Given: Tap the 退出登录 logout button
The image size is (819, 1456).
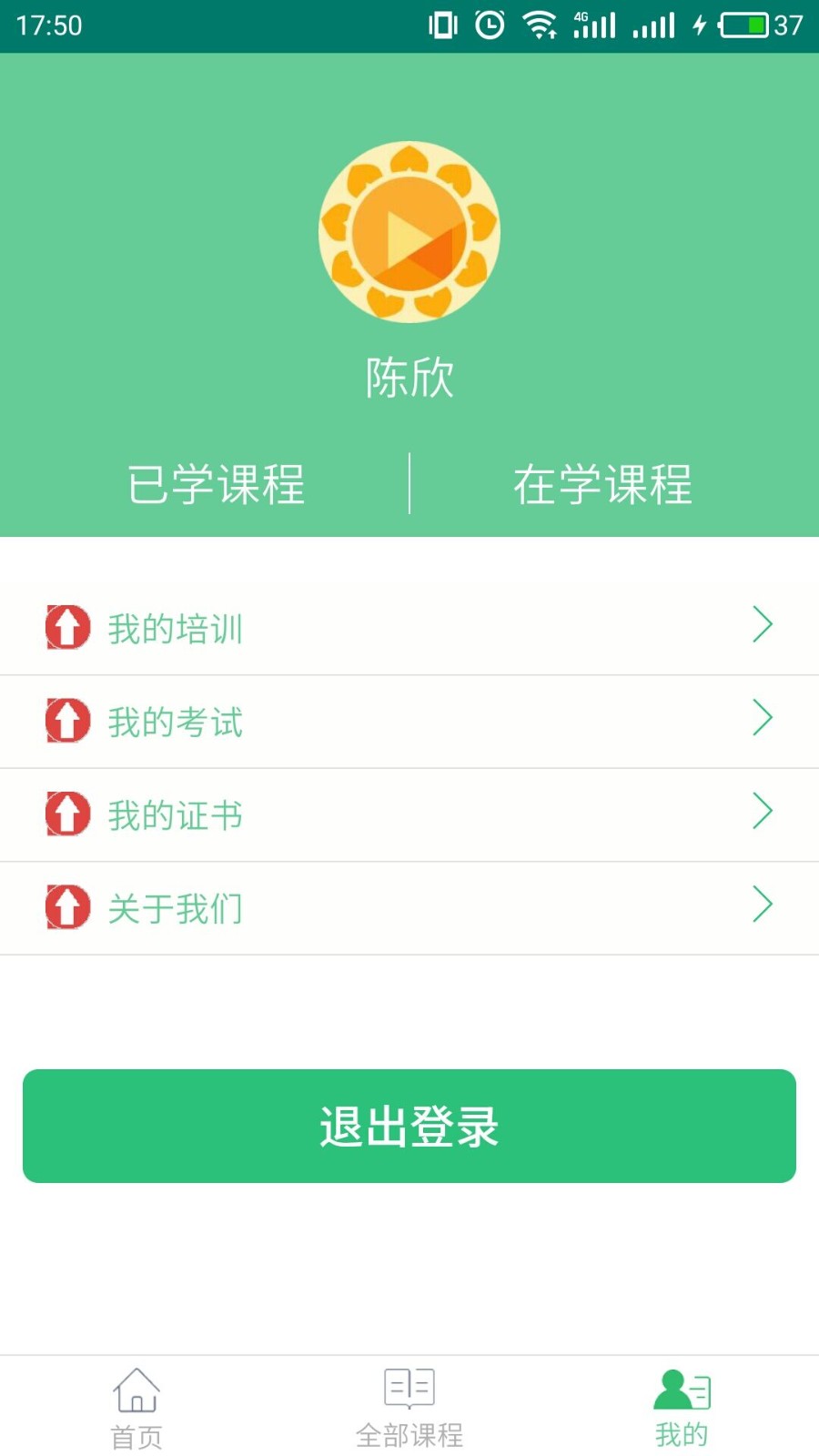Looking at the screenshot, I should click(409, 1127).
